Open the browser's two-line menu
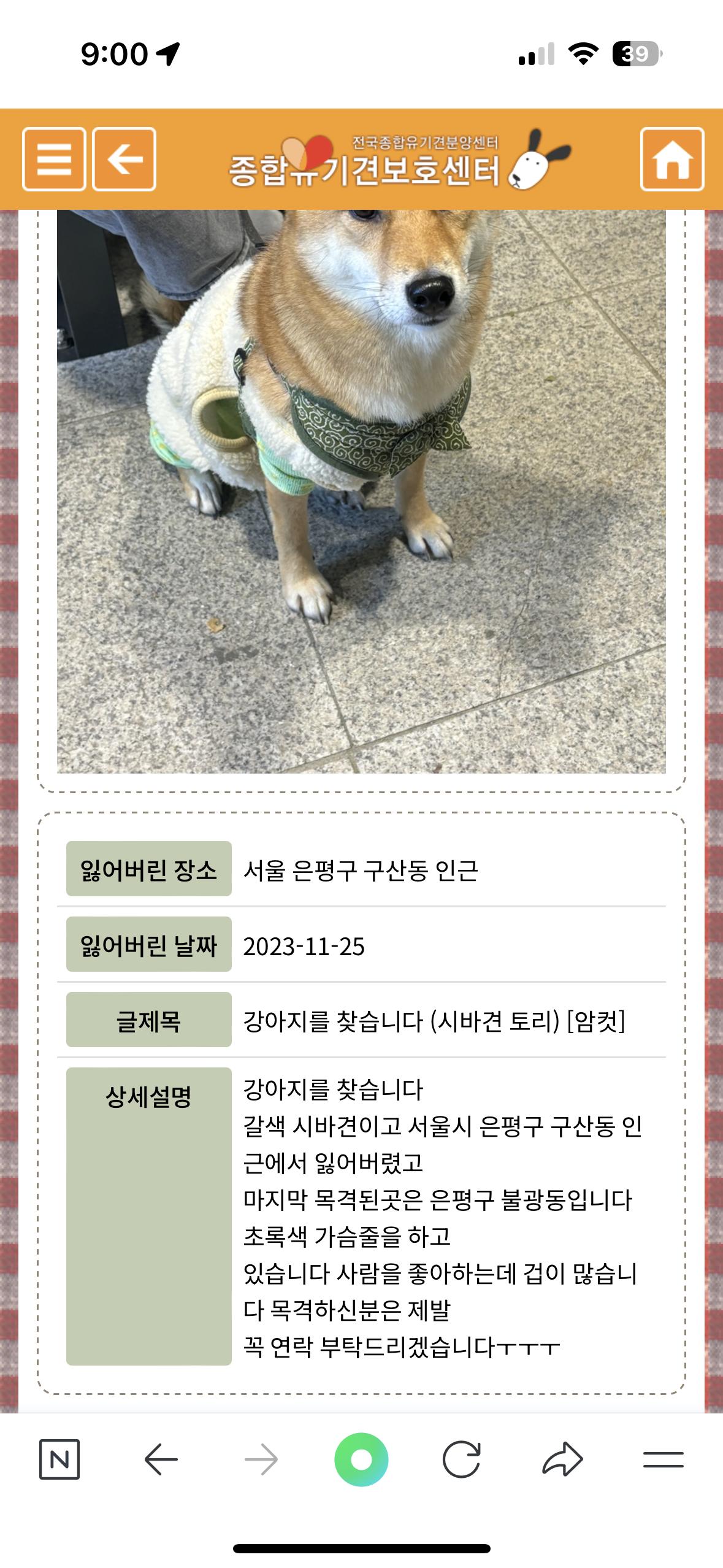 (663, 1459)
